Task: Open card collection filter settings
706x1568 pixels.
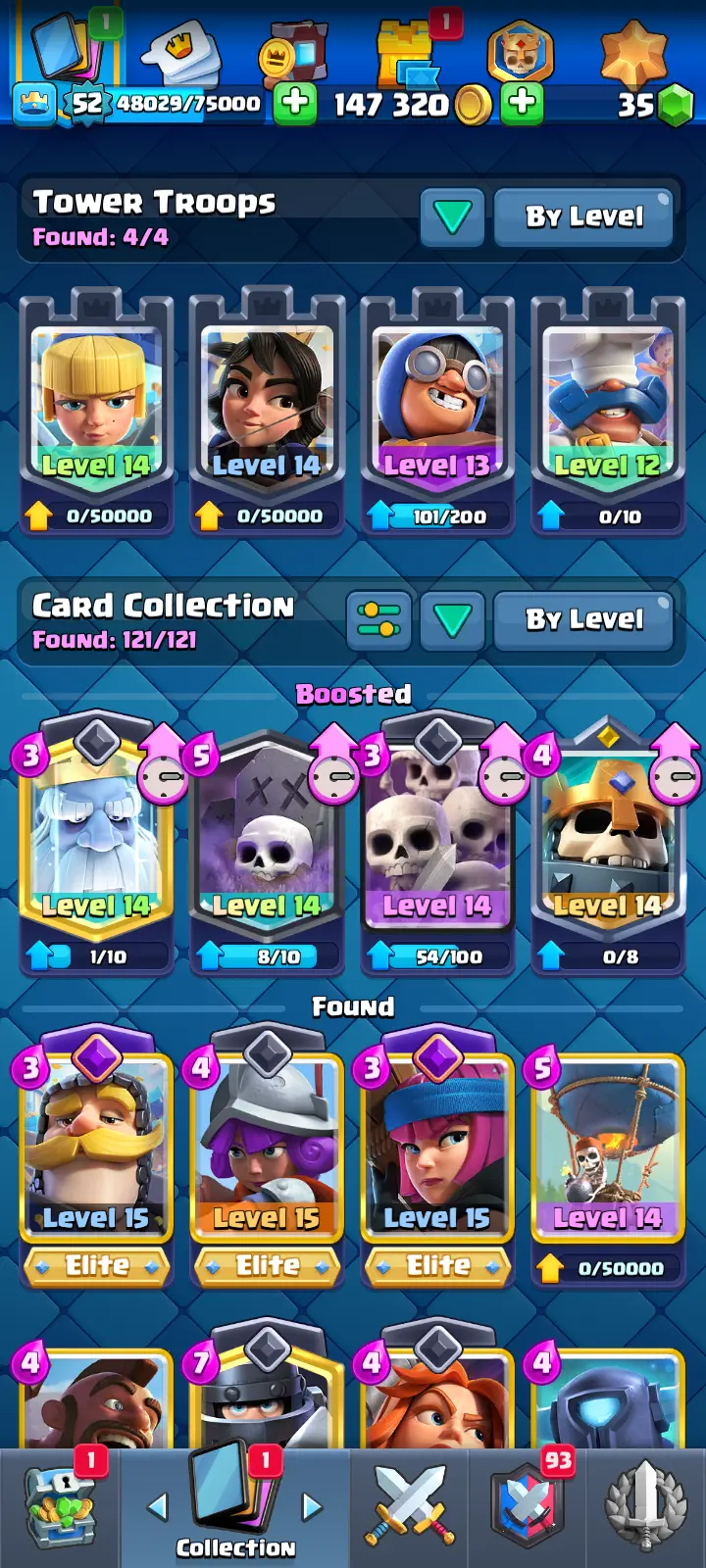Action: tap(379, 620)
